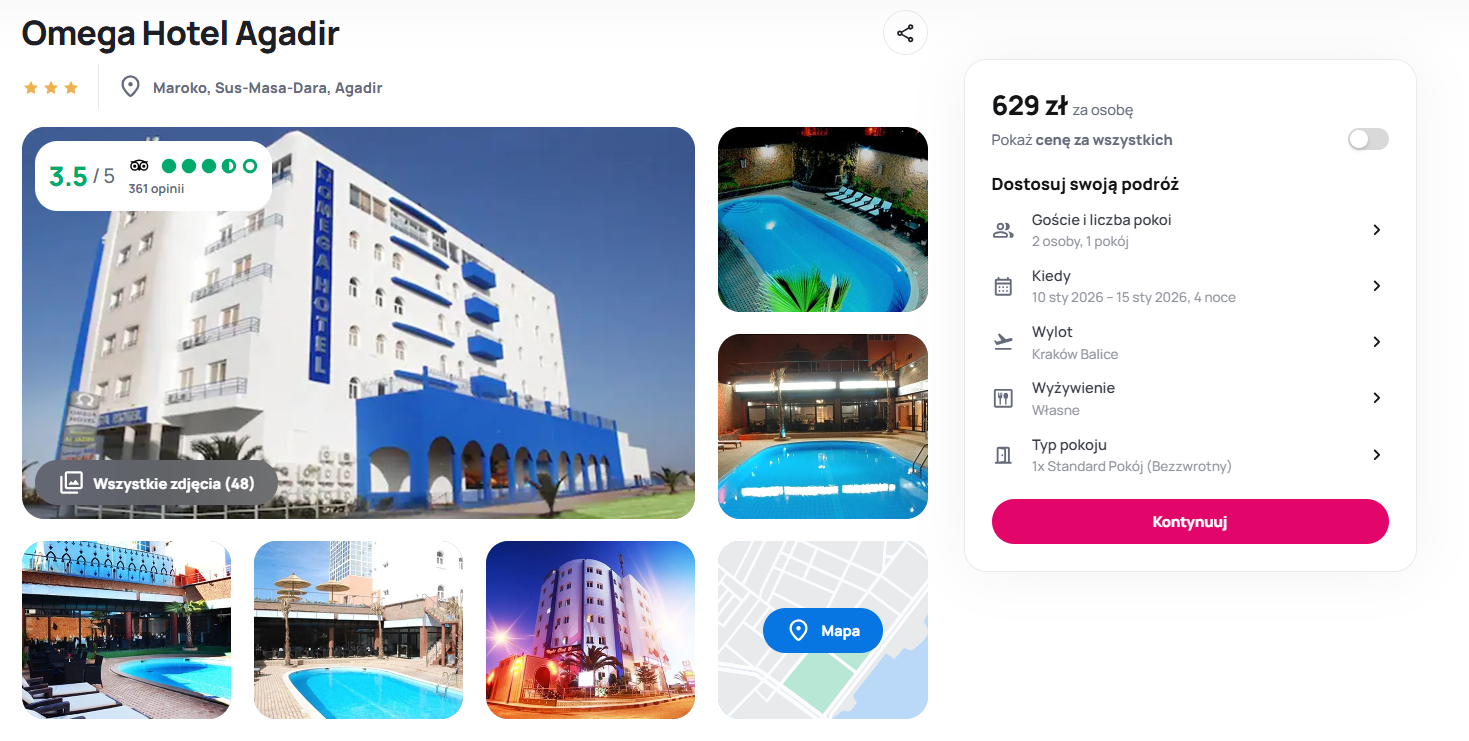Open the evening pool and restaurant photo
Viewport: 1469px width, 741px height.
point(822,426)
